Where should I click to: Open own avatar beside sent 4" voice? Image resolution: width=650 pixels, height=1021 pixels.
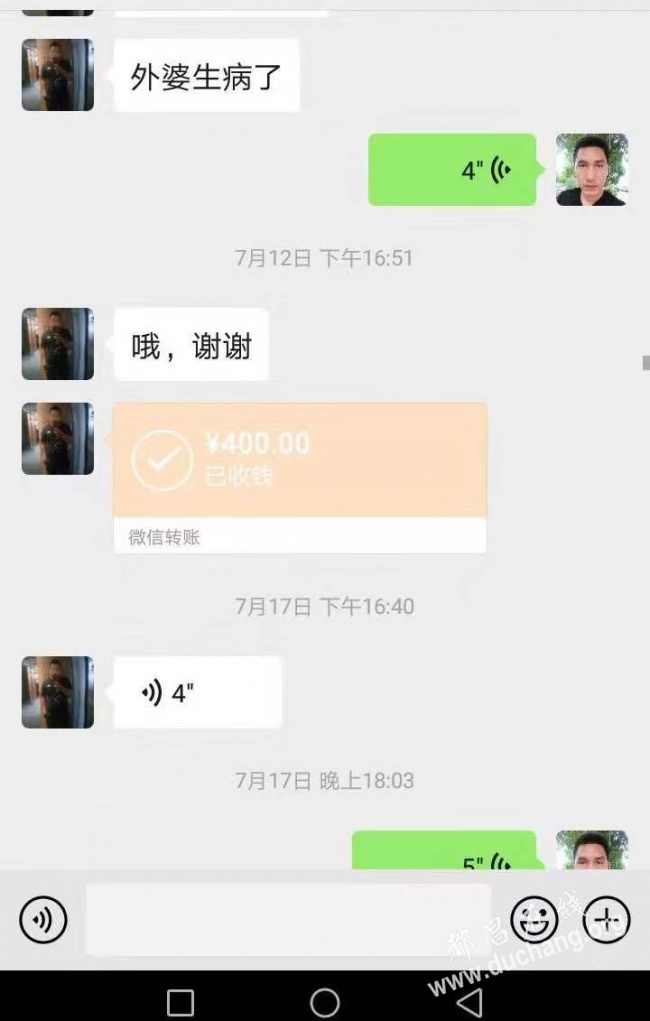click(591, 170)
